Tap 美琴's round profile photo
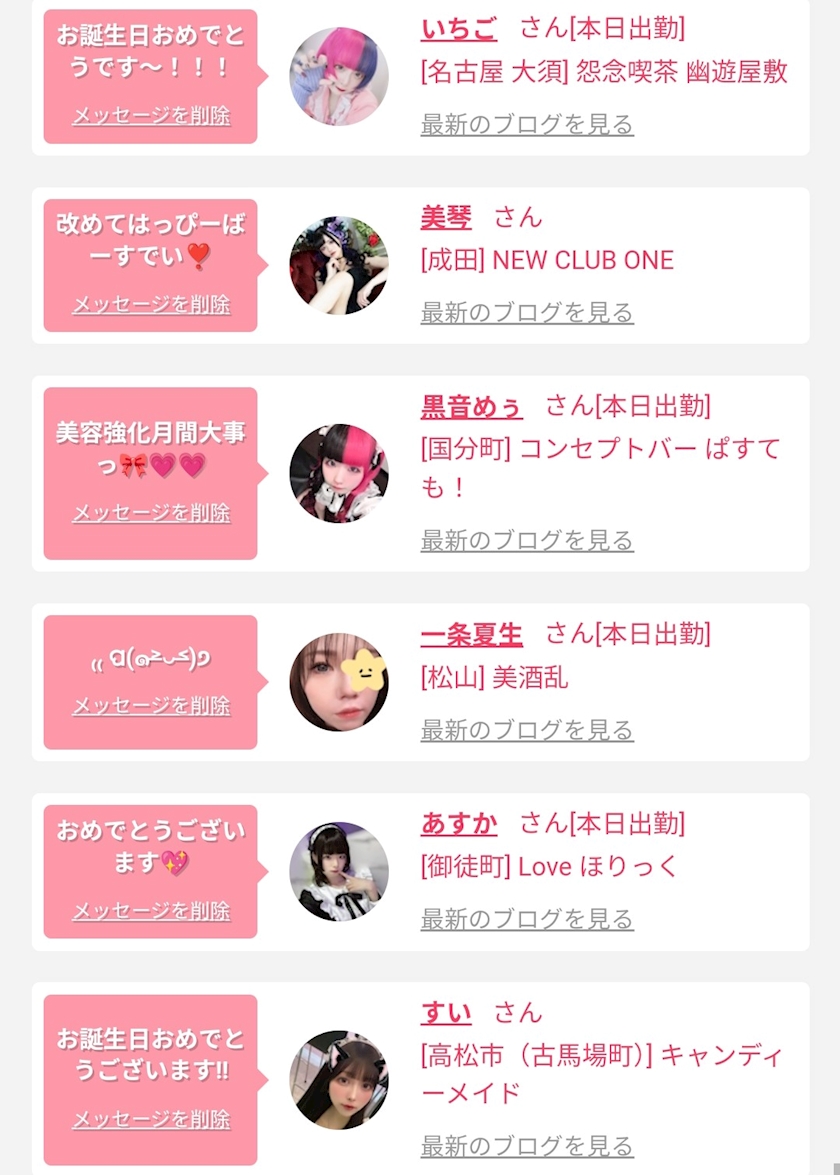The image size is (840, 1175). pyautogui.click(x=339, y=265)
